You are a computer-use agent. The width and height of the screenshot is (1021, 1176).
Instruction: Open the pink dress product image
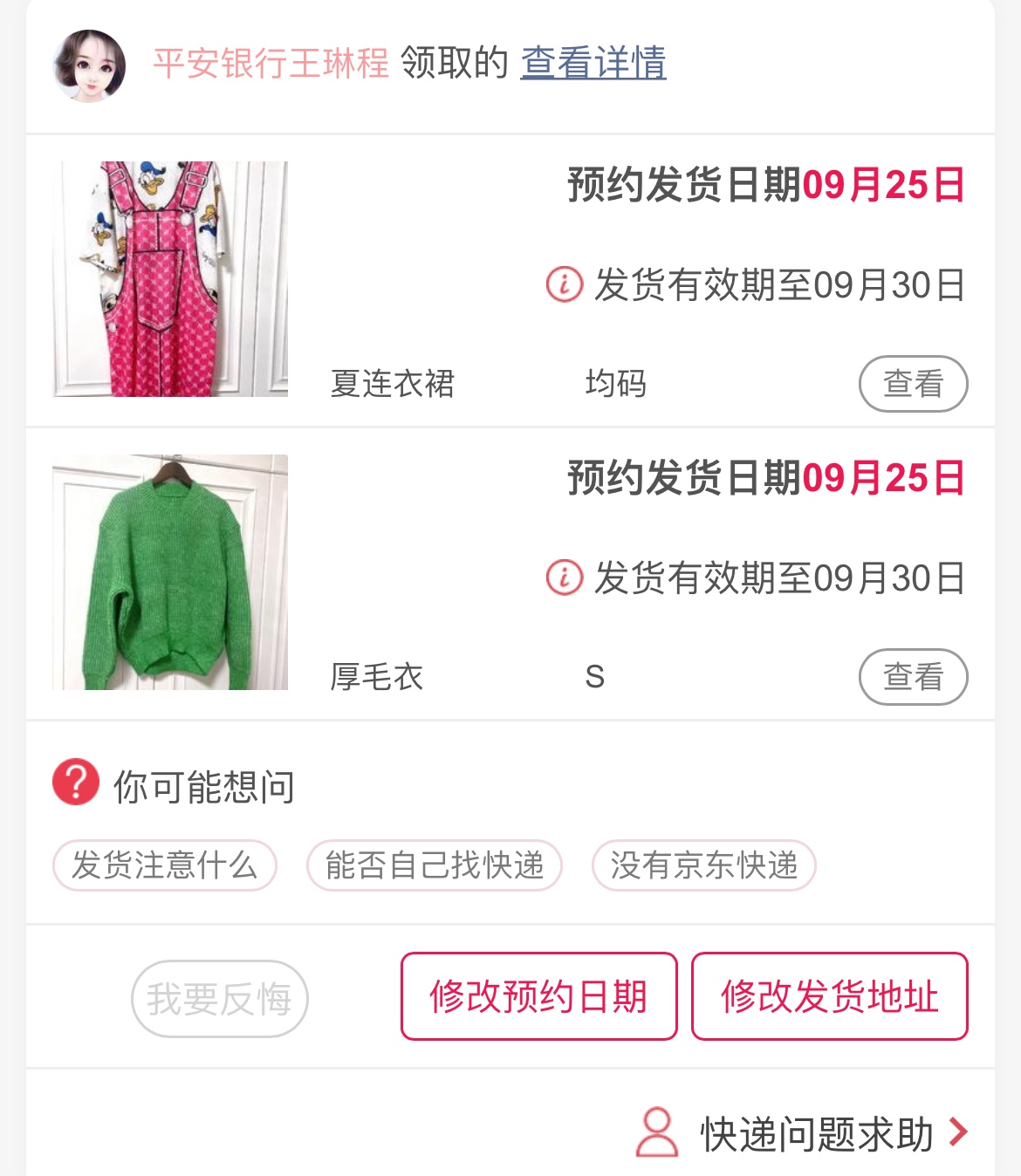click(170, 279)
